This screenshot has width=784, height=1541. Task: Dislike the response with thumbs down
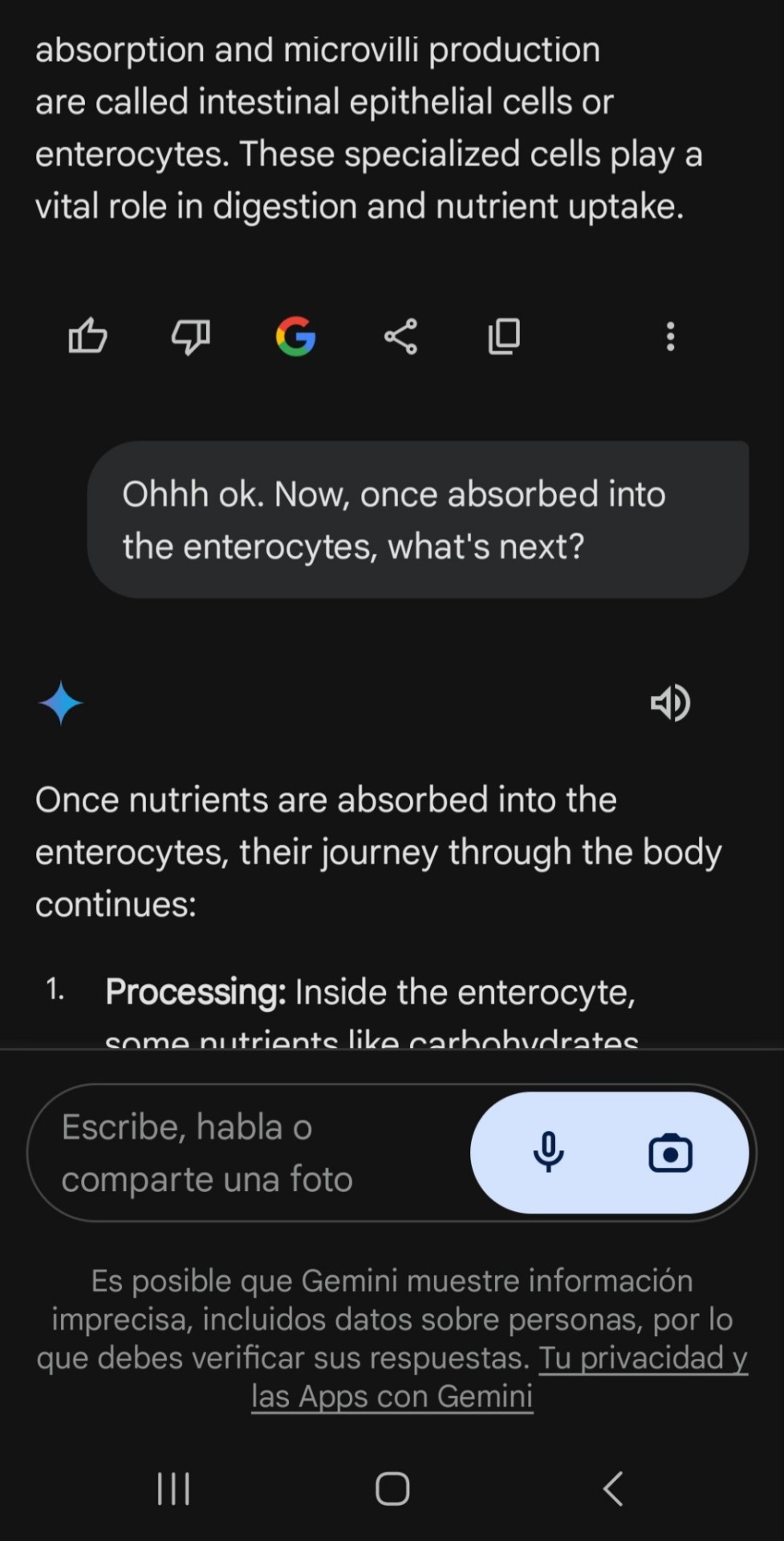190,336
